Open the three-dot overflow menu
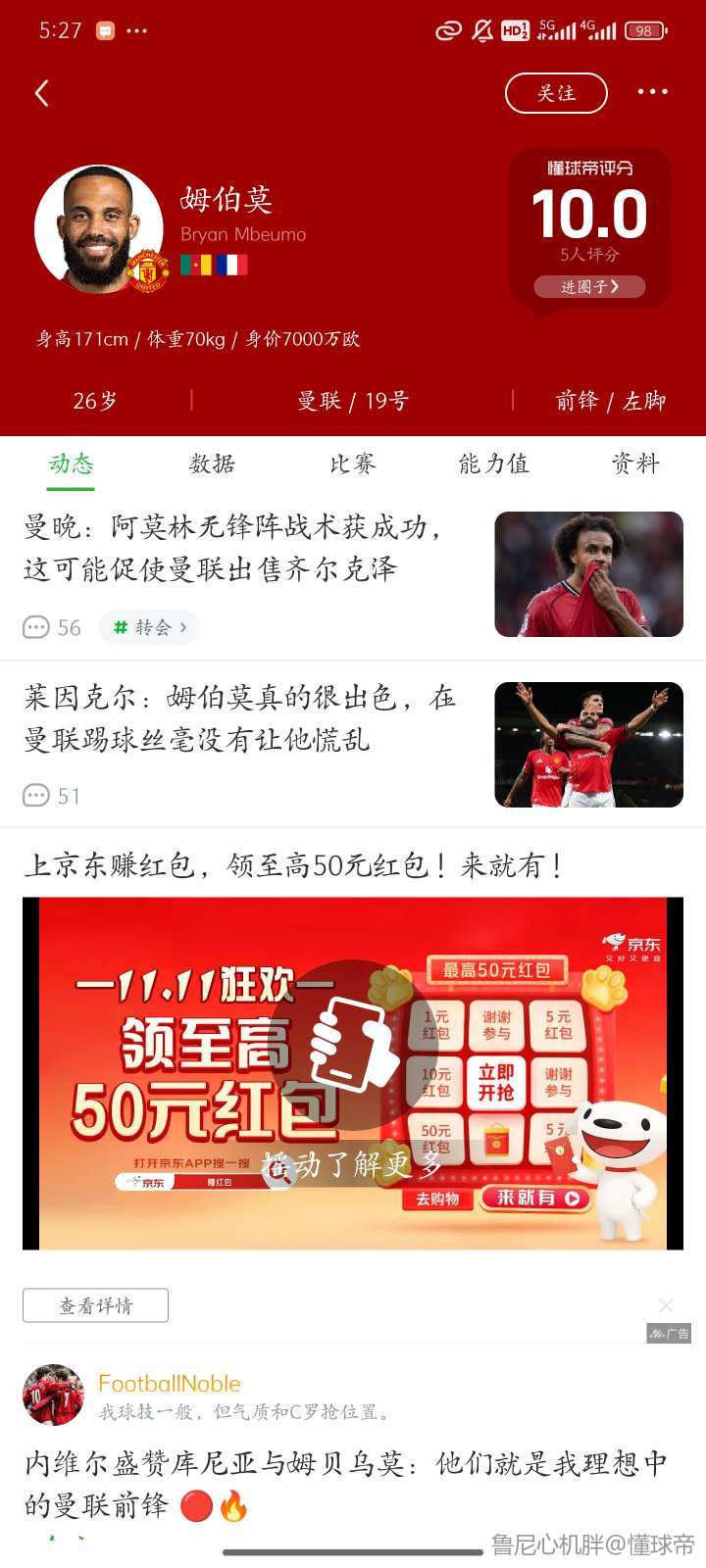The height and width of the screenshot is (1568, 706). click(x=652, y=92)
